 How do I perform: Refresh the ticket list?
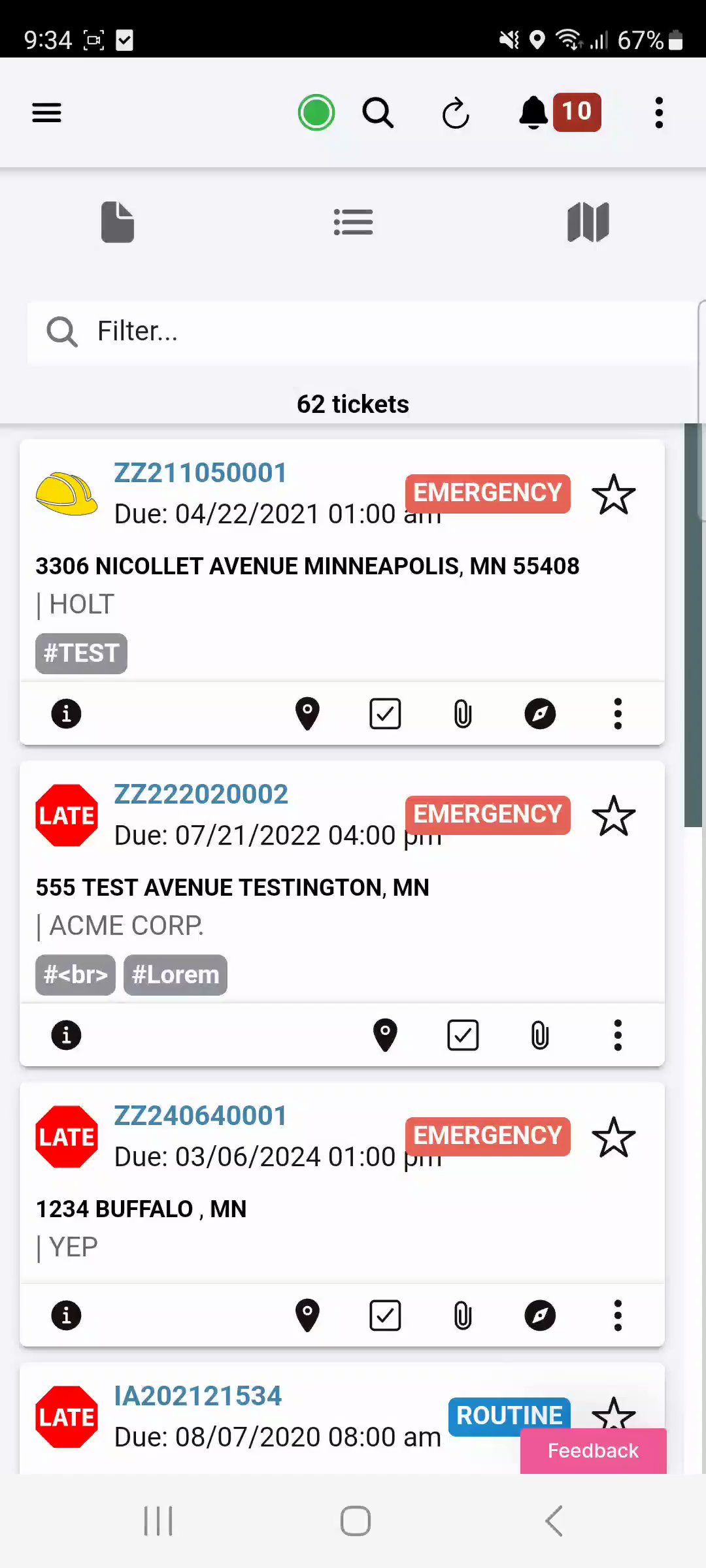[456, 114]
